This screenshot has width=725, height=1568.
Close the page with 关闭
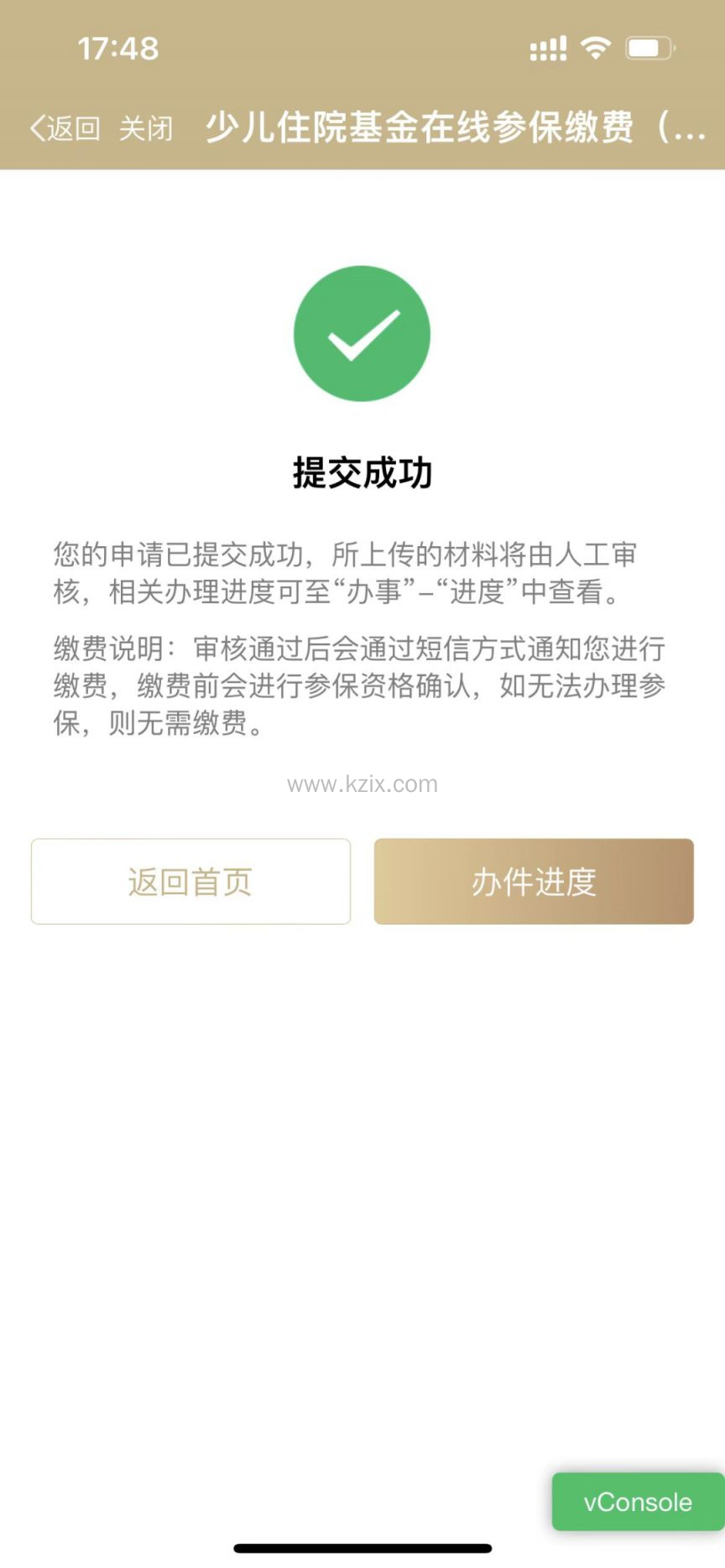click(146, 128)
